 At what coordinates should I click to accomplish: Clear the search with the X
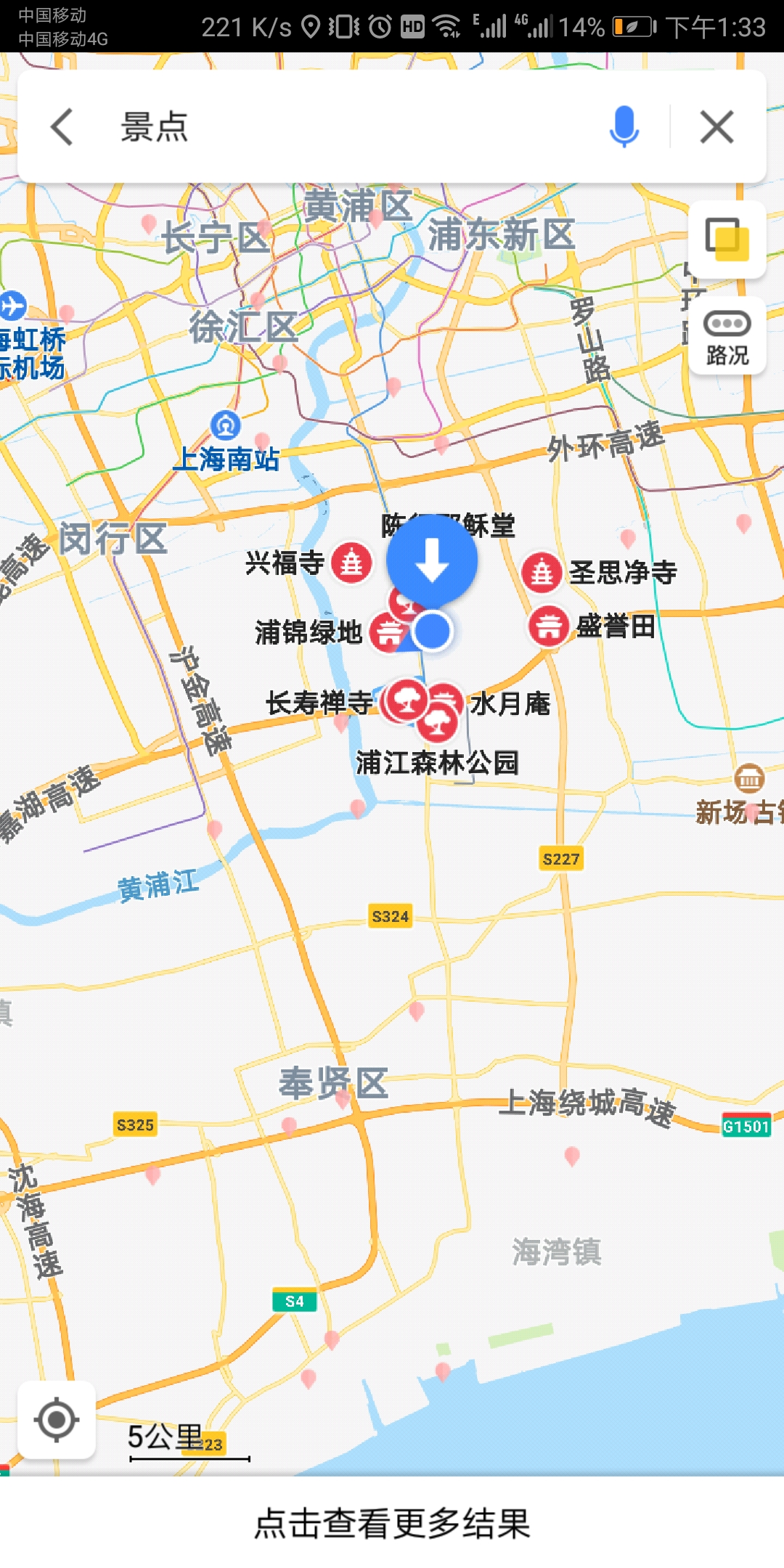(716, 127)
